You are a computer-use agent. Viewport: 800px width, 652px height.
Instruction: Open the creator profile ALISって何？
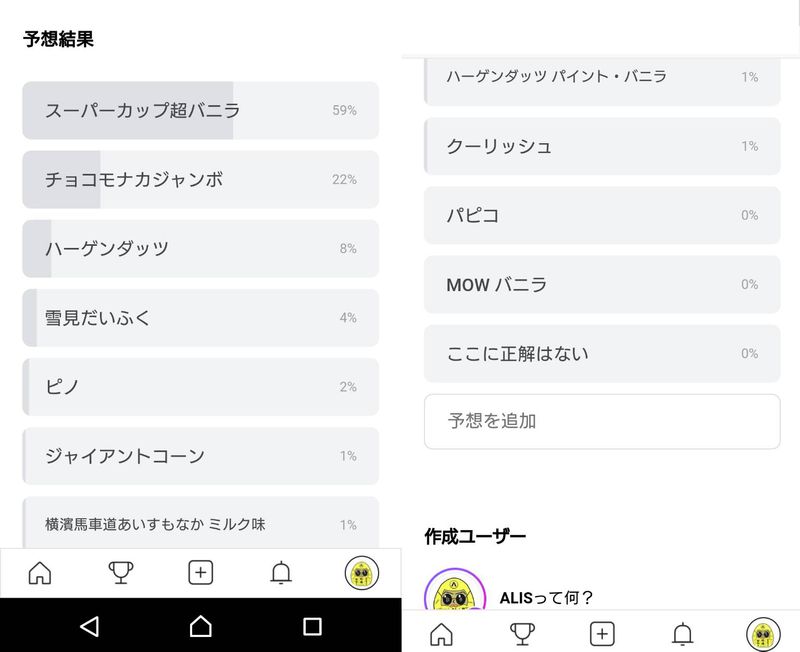(546, 598)
